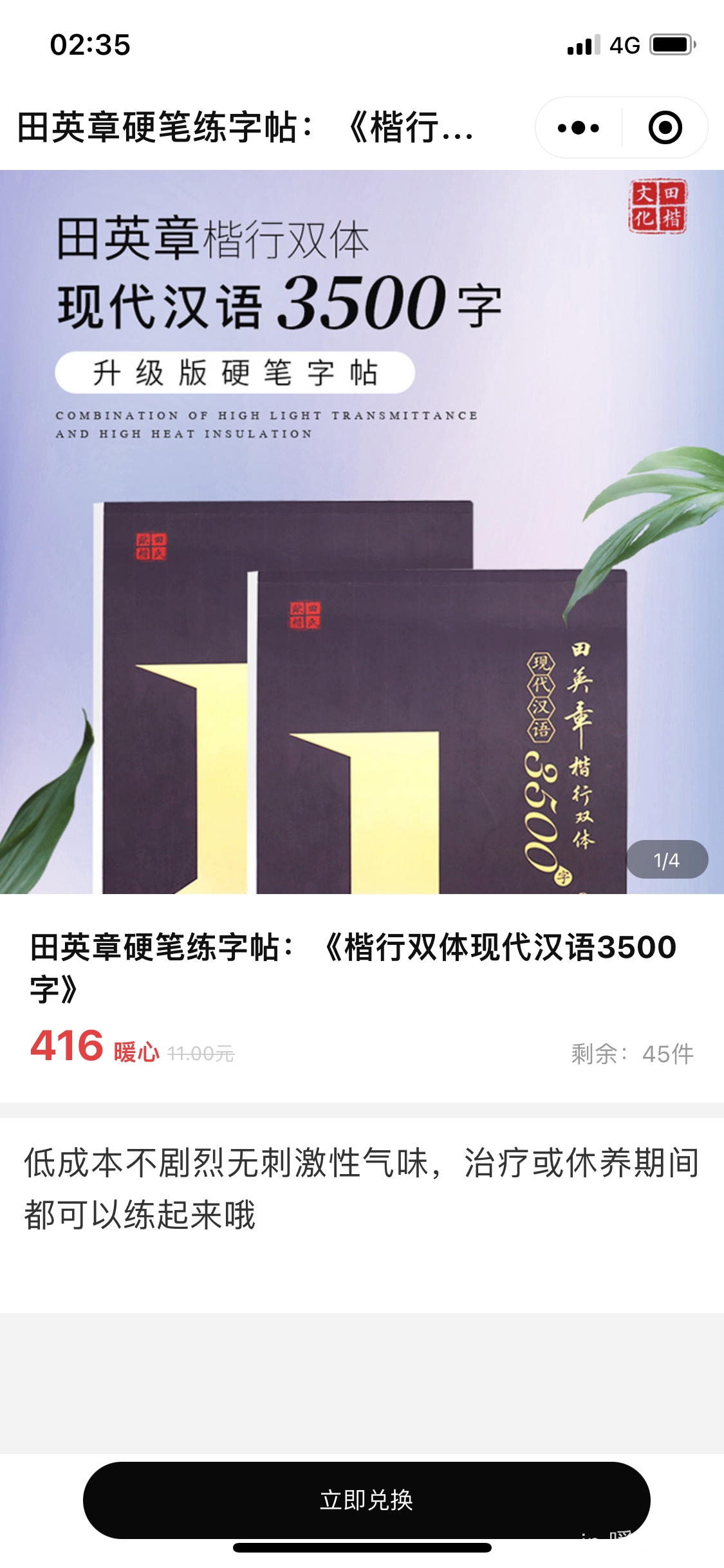Viewport: 724px width, 1568px height.
Task: Close the mini program via target icon
Action: [665, 128]
